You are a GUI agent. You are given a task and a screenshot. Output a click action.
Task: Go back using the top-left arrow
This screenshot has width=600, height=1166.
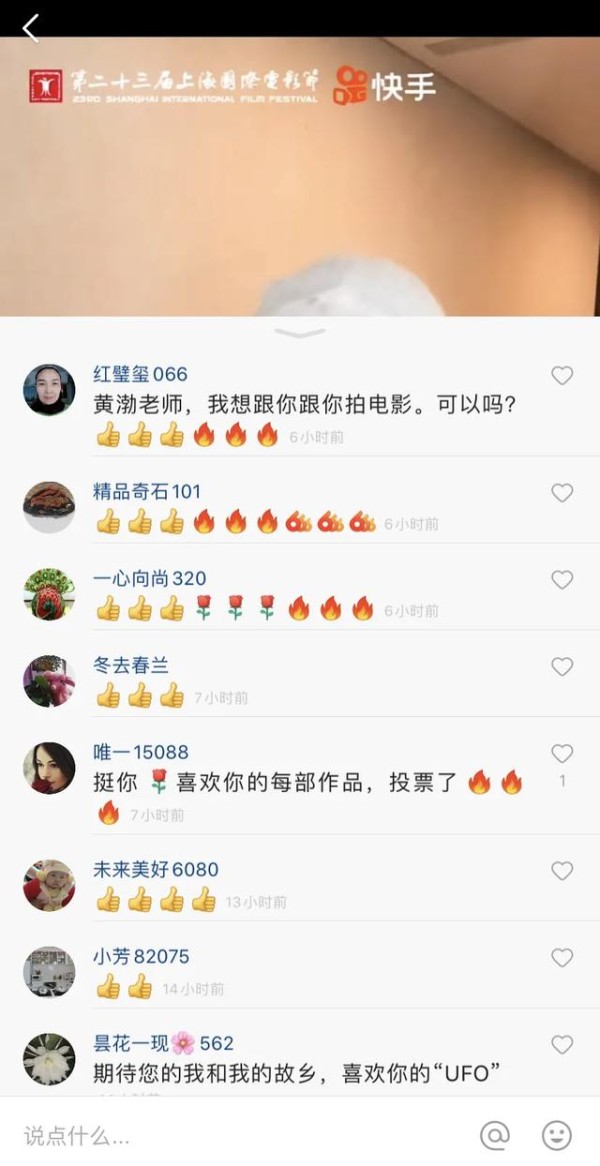(x=30, y=28)
